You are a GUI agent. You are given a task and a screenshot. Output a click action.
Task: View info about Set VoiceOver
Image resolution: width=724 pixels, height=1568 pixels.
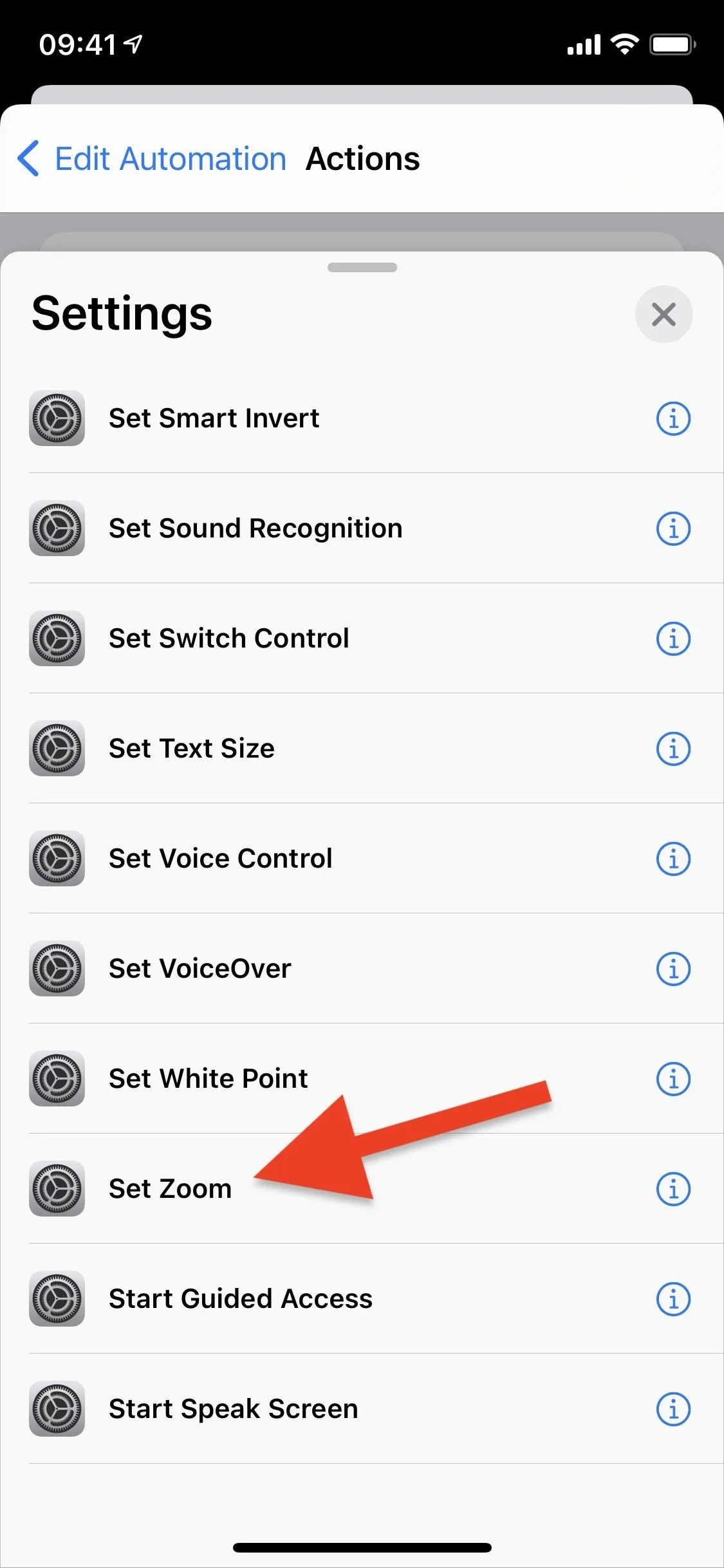[x=673, y=969]
